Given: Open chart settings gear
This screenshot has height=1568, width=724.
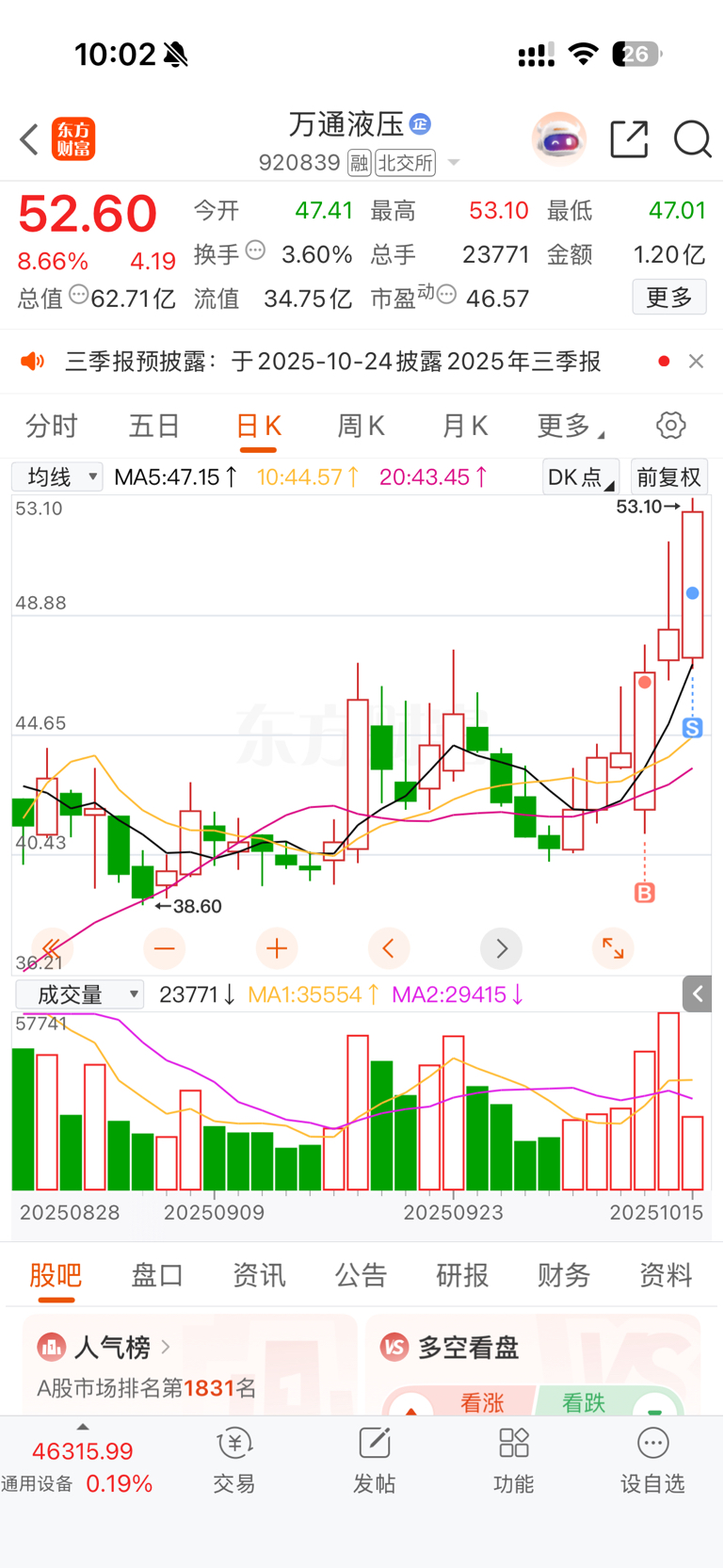Looking at the screenshot, I should 670,426.
